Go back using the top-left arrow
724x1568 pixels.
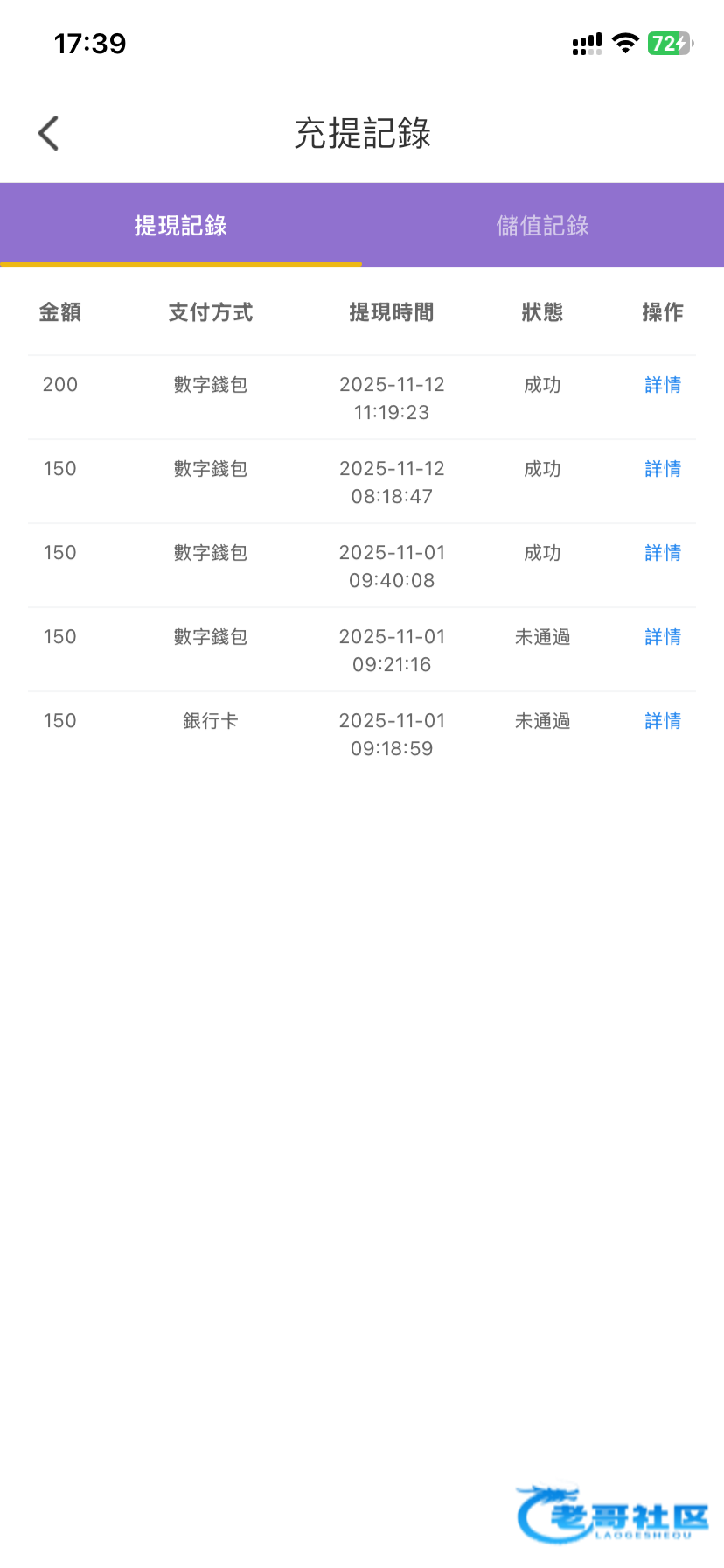pos(49,133)
